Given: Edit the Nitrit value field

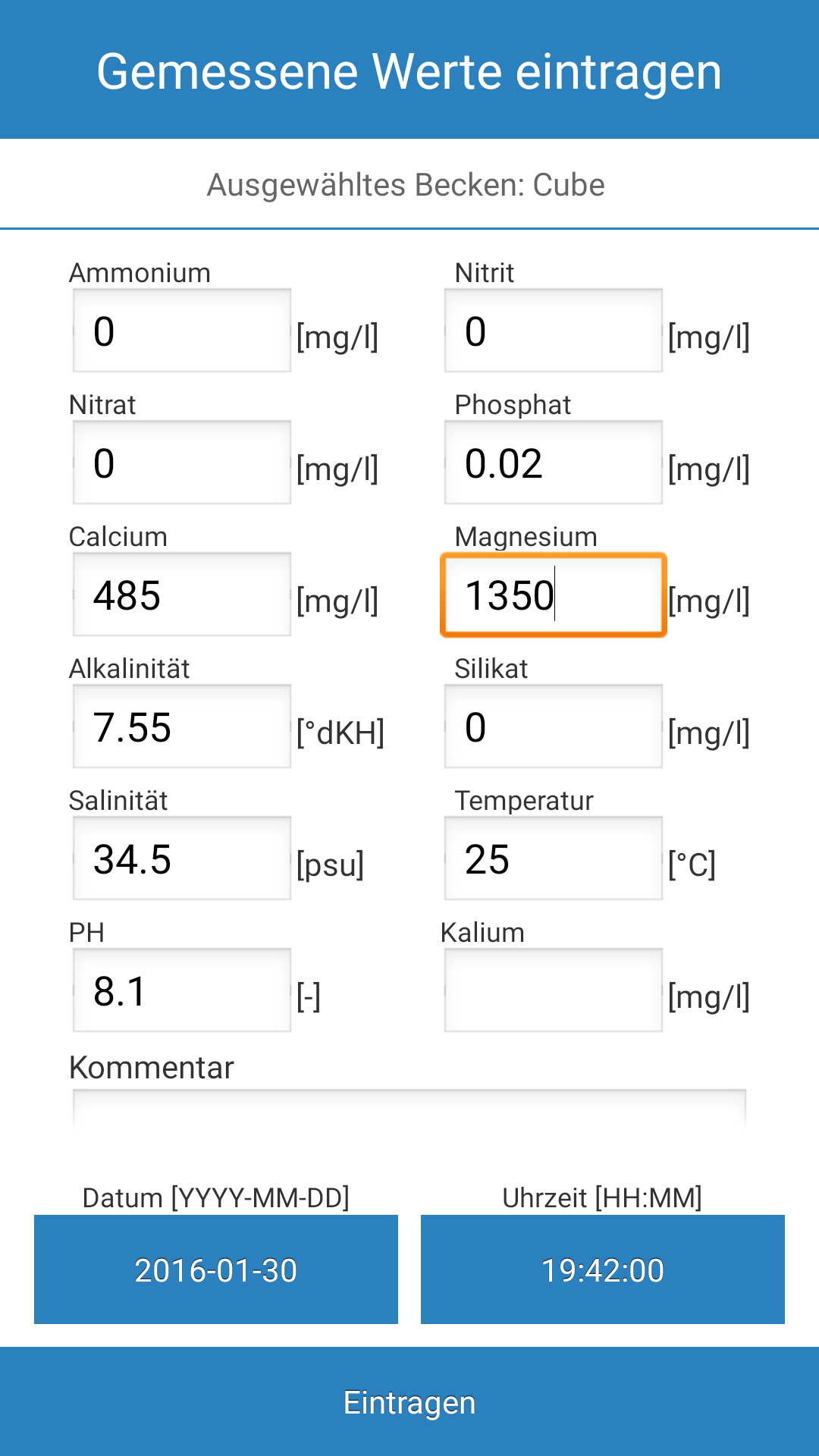Looking at the screenshot, I should tap(553, 331).
